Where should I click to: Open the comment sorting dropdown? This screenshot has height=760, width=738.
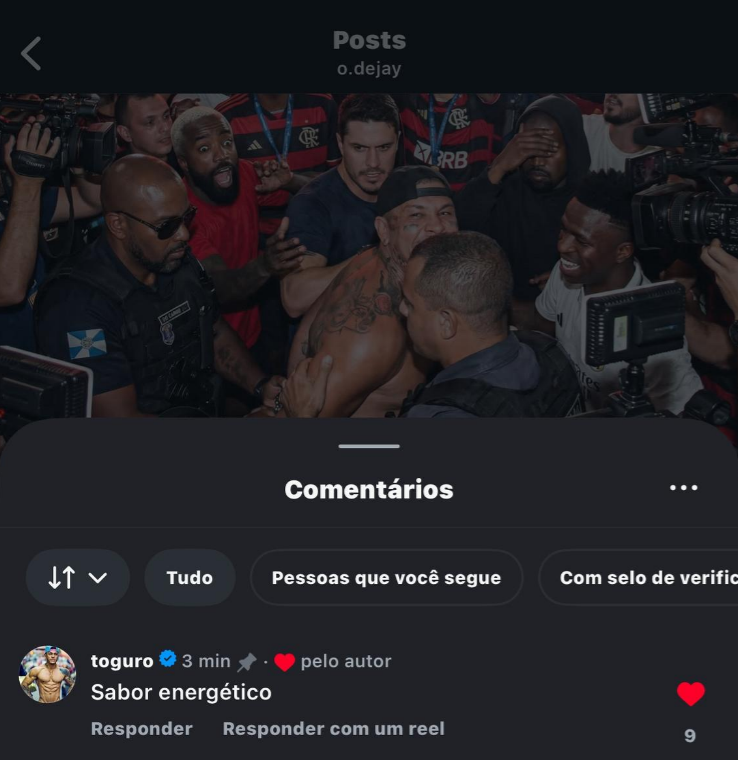point(78,577)
